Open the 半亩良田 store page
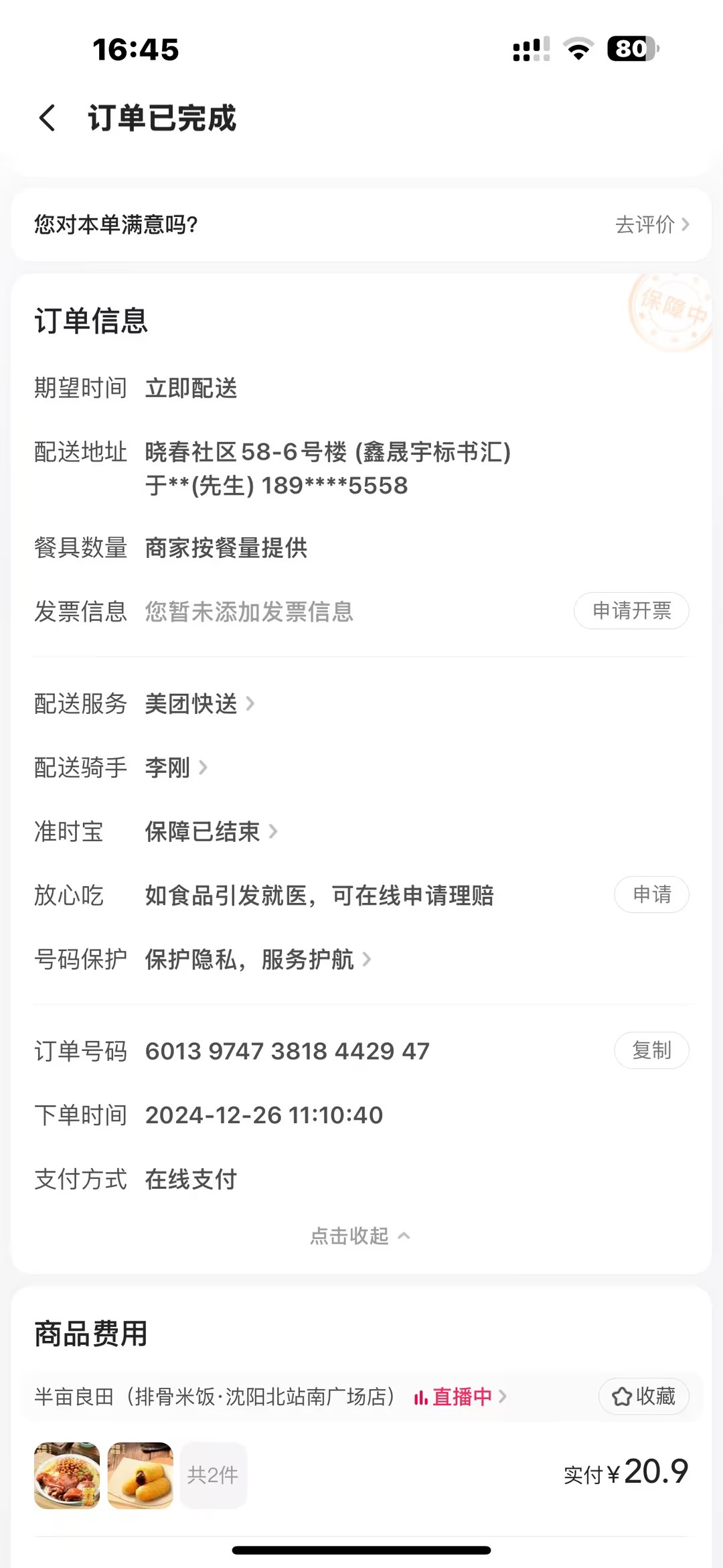 [x=214, y=1397]
